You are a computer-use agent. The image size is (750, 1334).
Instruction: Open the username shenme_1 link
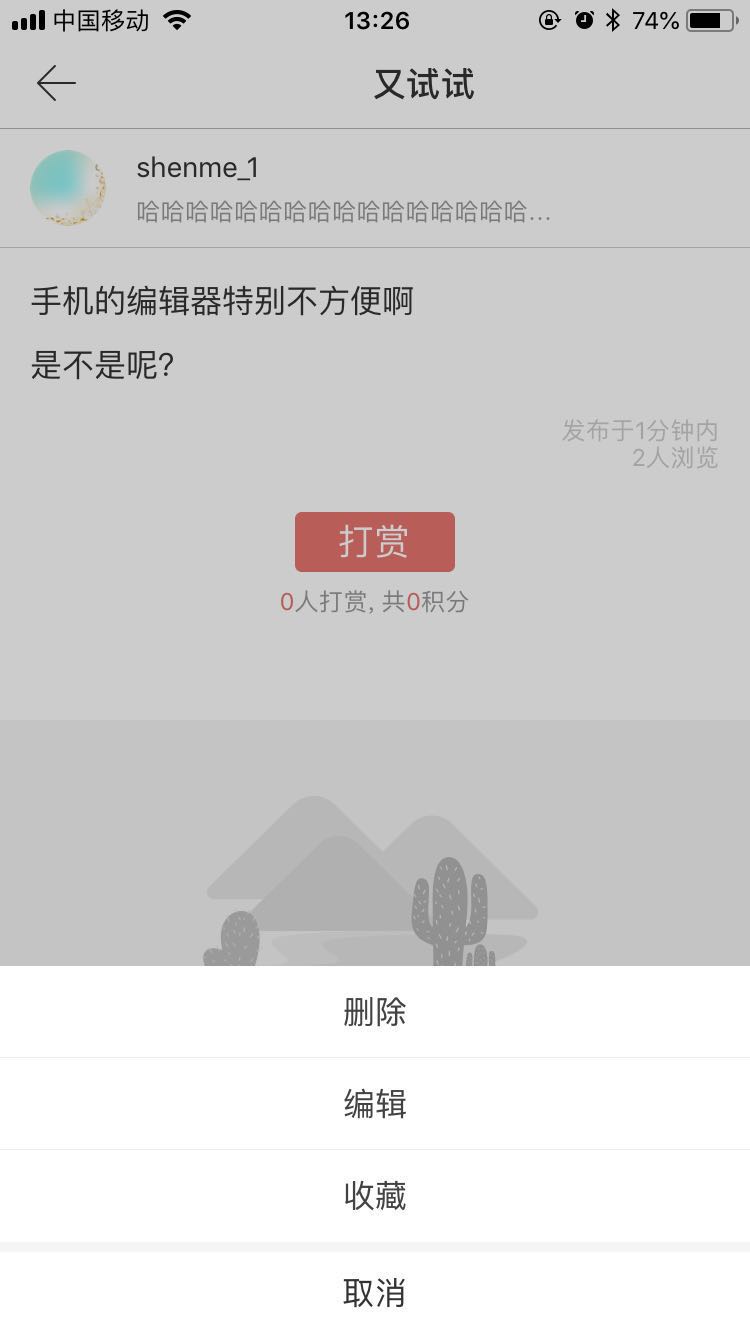tap(199, 167)
